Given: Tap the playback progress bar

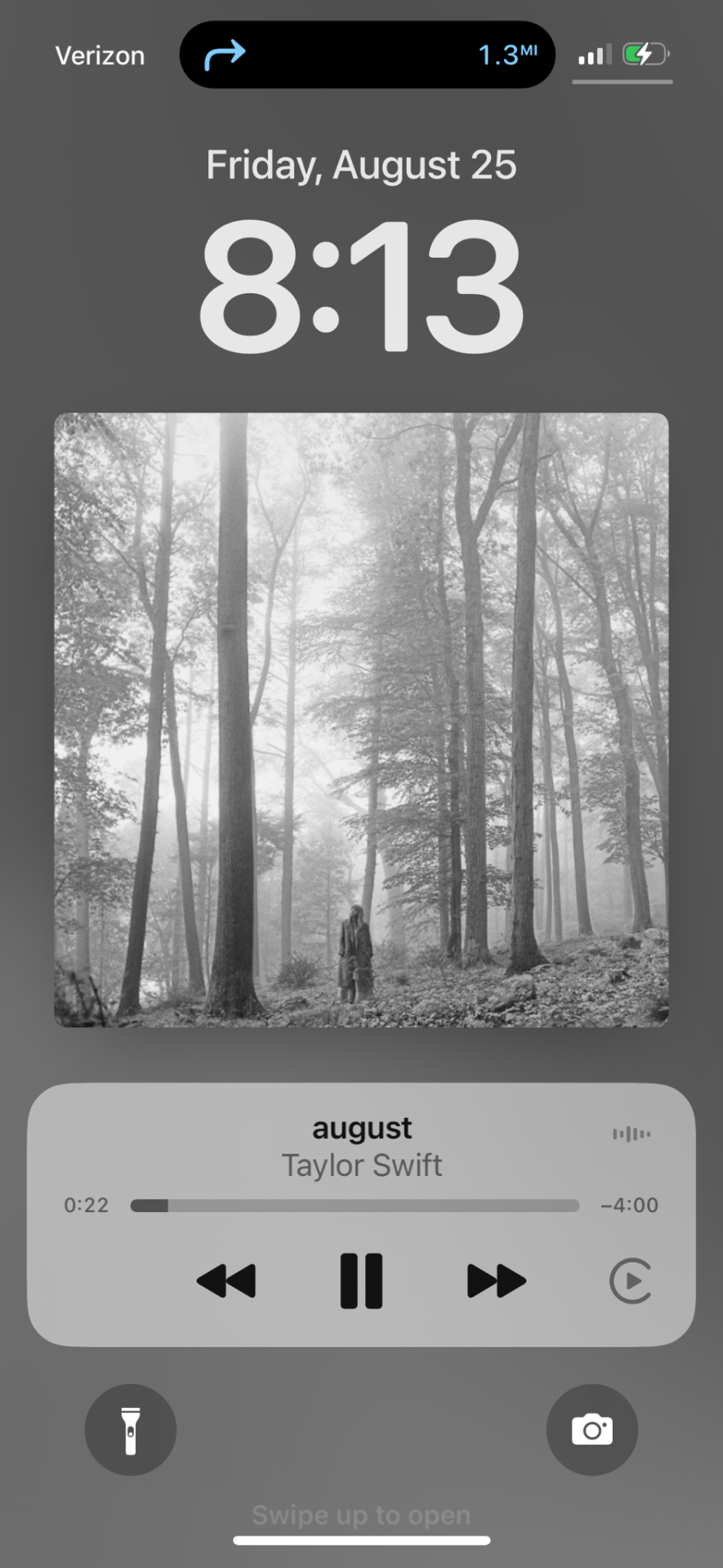Looking at the screenshot, I should (355, 1205).
